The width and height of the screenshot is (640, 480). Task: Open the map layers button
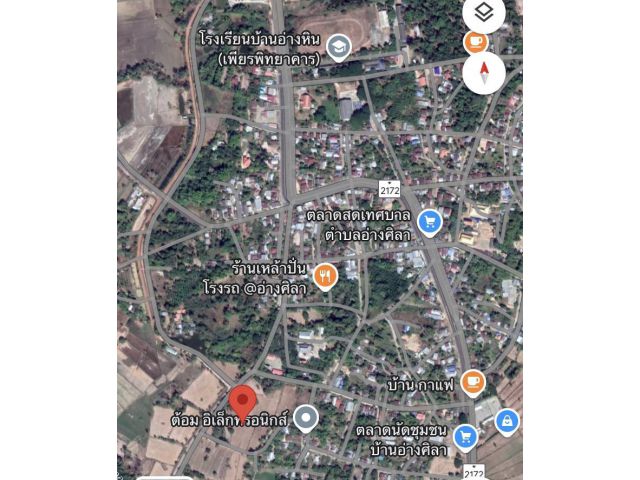484,13
